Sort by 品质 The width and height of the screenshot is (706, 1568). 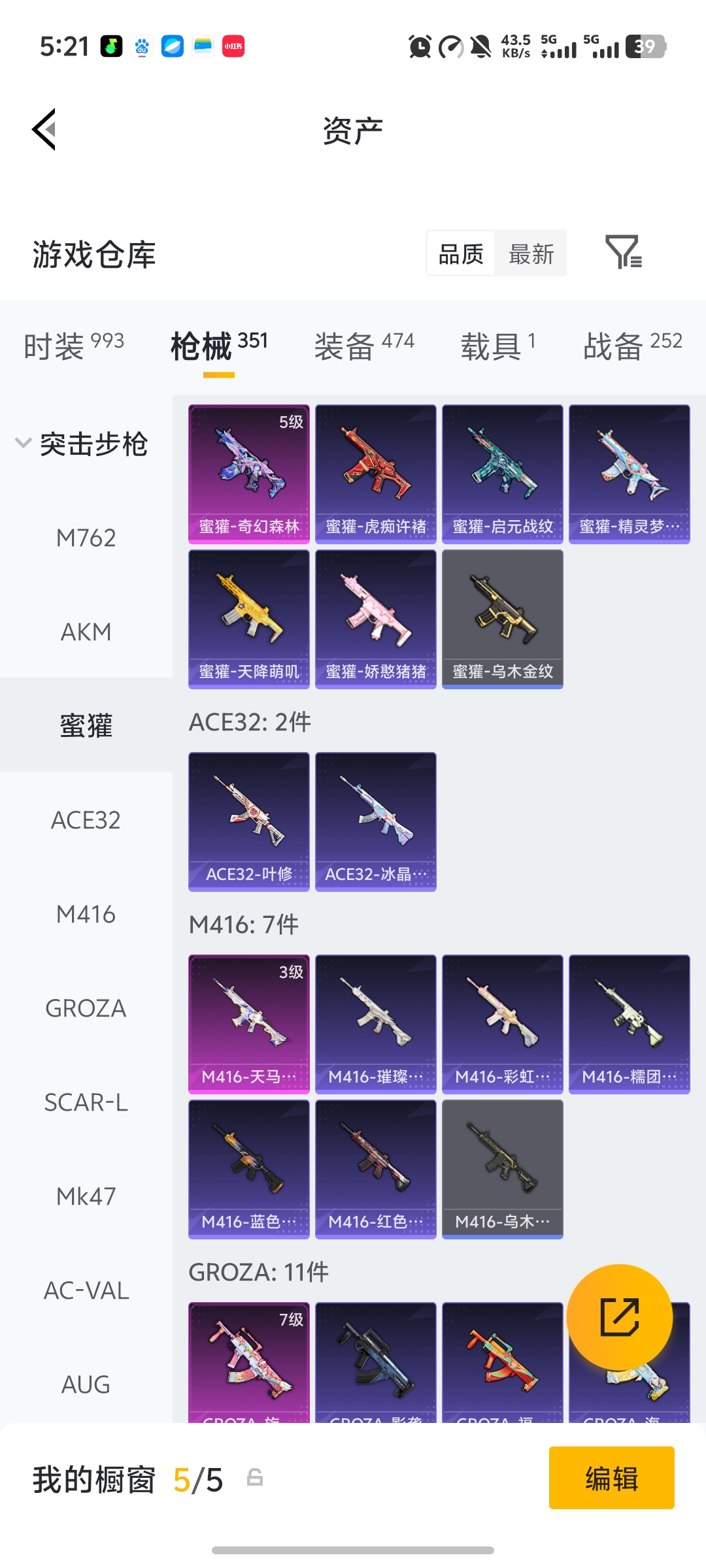coord(461,254)
